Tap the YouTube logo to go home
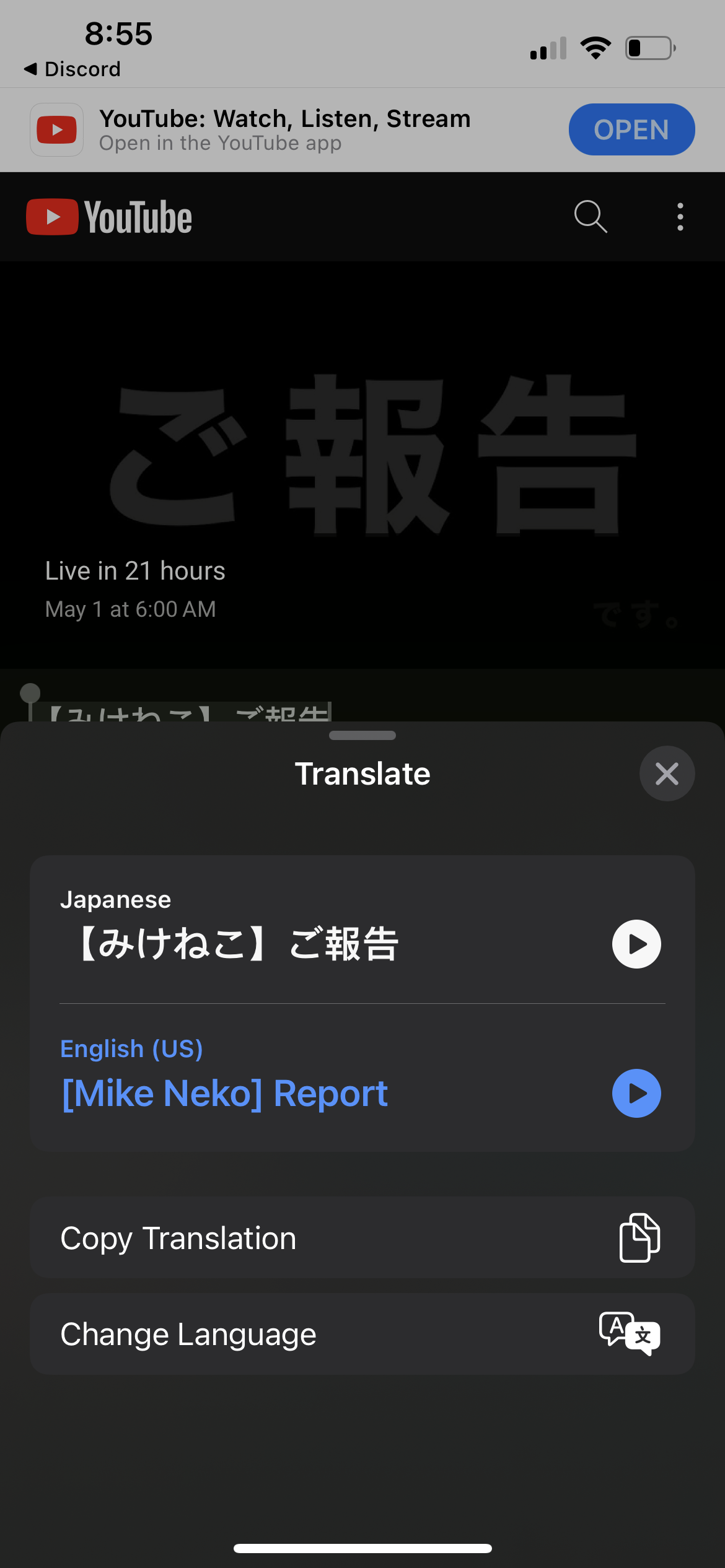The image size is (725, 1568). (x=109, y=217)
